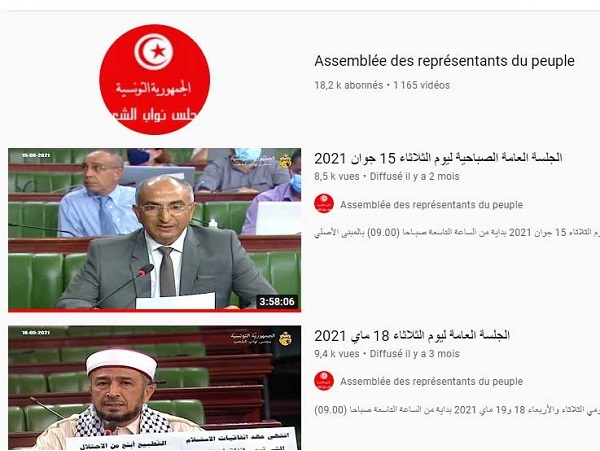600x451 pixels.
Task: Play the 18 ماي 2021 session video thumbnail
Action: [x=154, y=386]
